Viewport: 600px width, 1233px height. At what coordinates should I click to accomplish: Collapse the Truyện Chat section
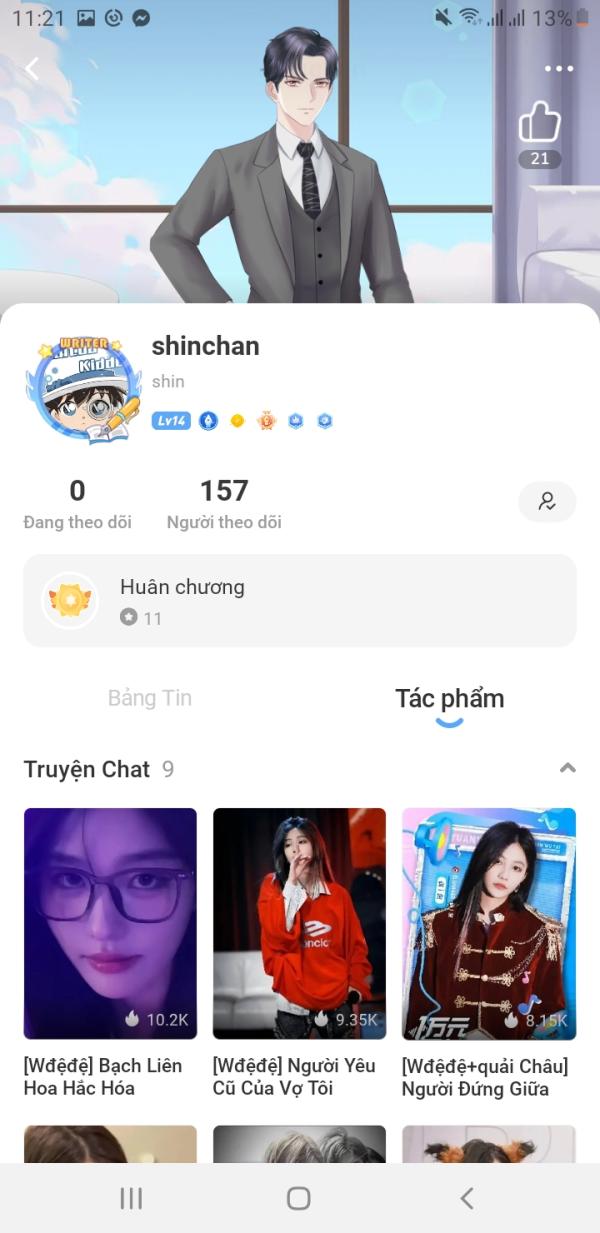click(x=567, y=768)
